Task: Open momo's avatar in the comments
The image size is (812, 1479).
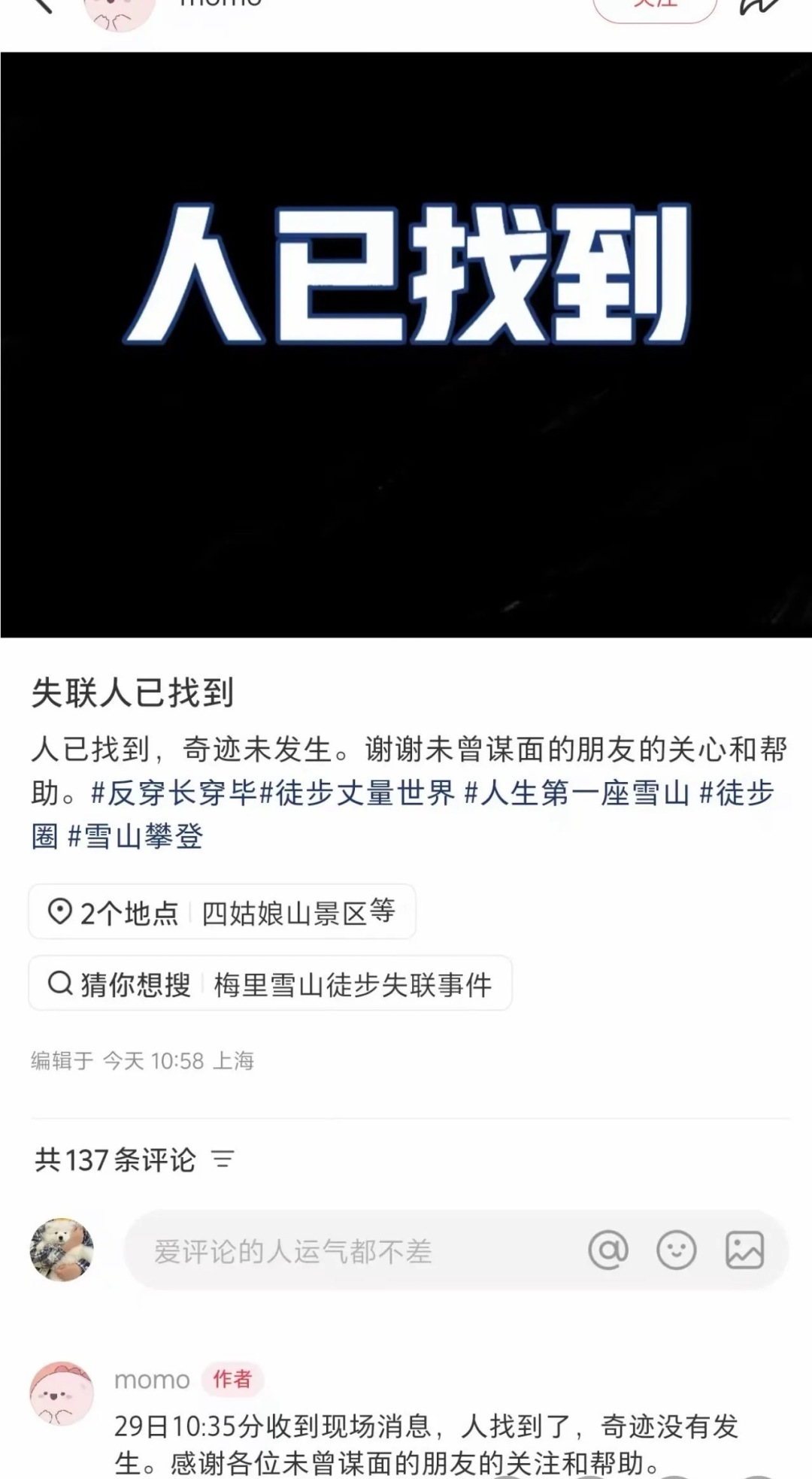Action: point(62,1393)
